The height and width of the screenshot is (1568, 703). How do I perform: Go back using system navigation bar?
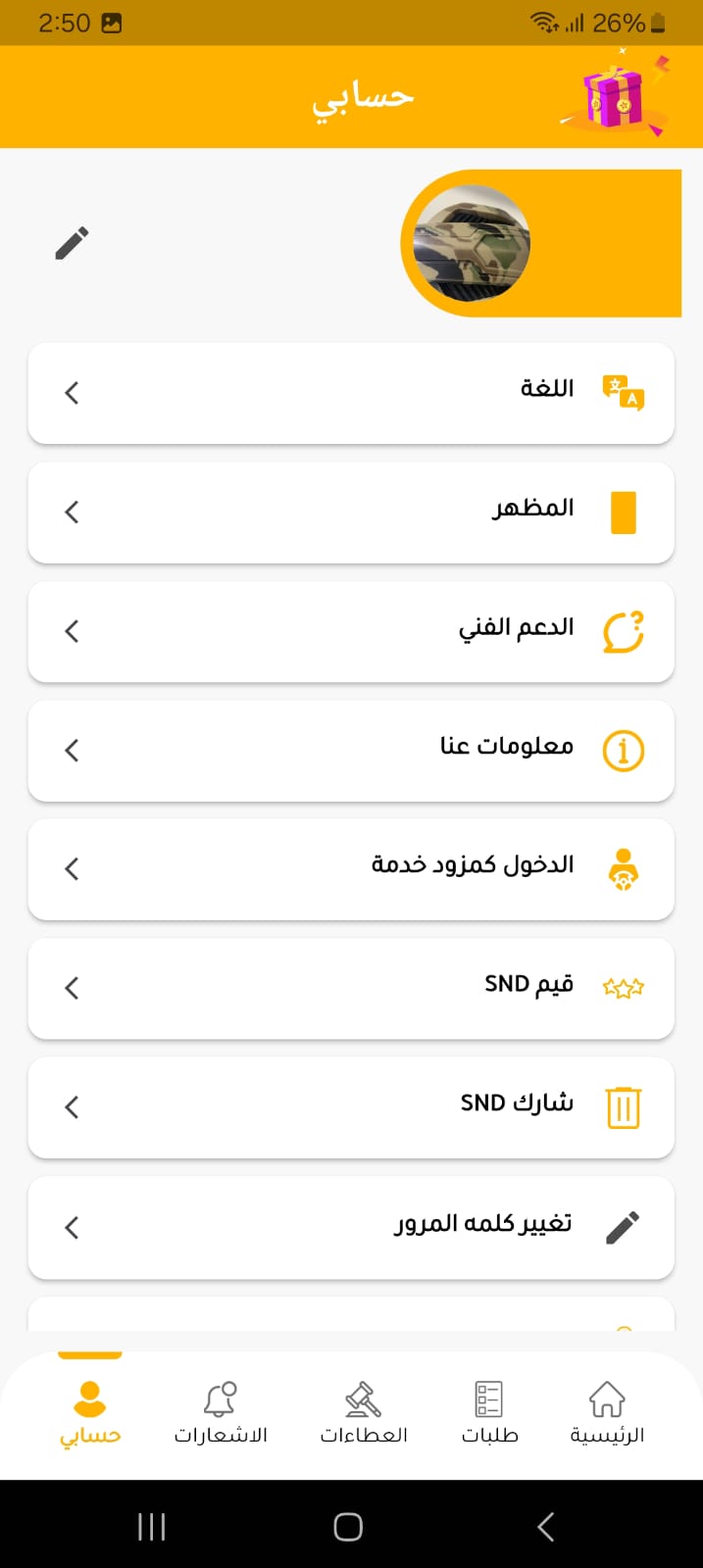546,1526
